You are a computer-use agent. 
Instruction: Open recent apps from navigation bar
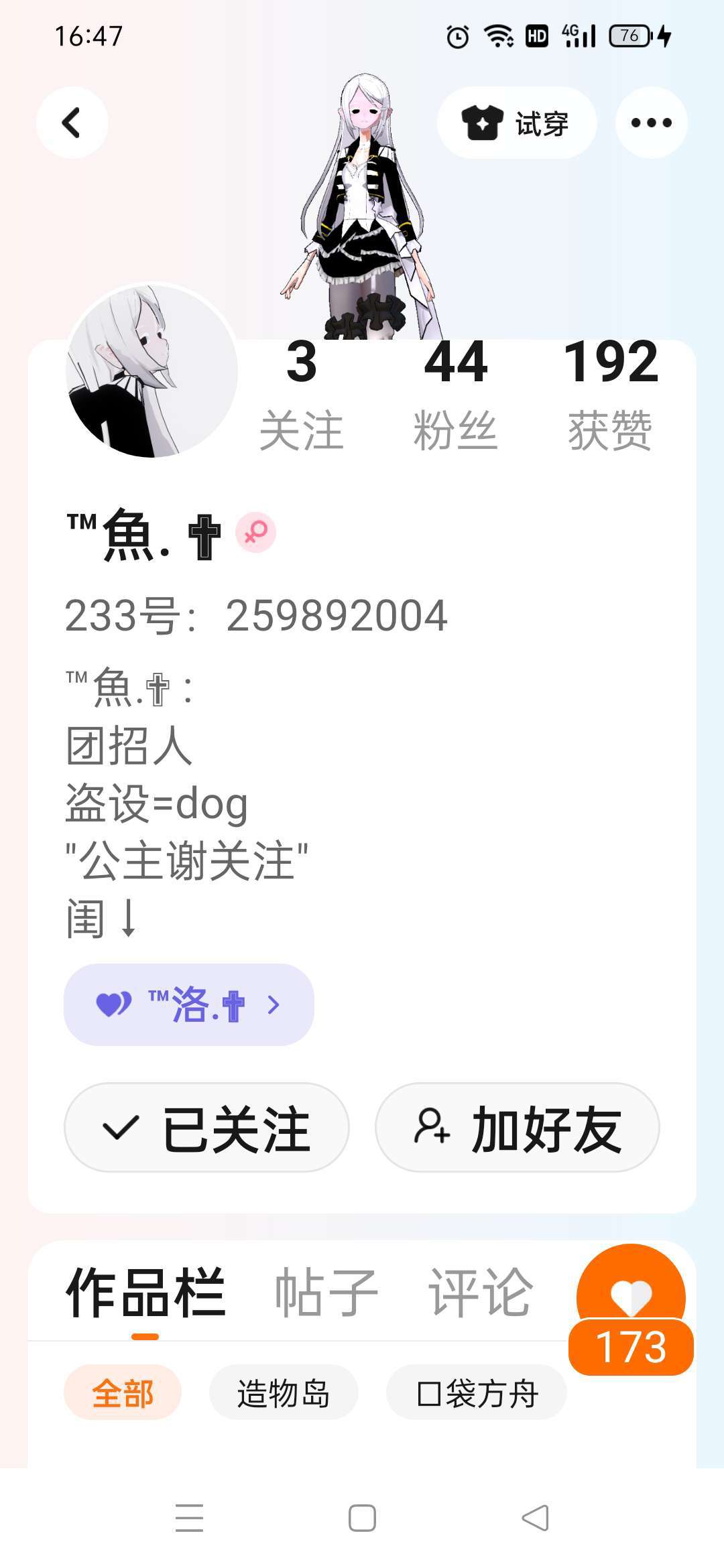pos(189,1518)
